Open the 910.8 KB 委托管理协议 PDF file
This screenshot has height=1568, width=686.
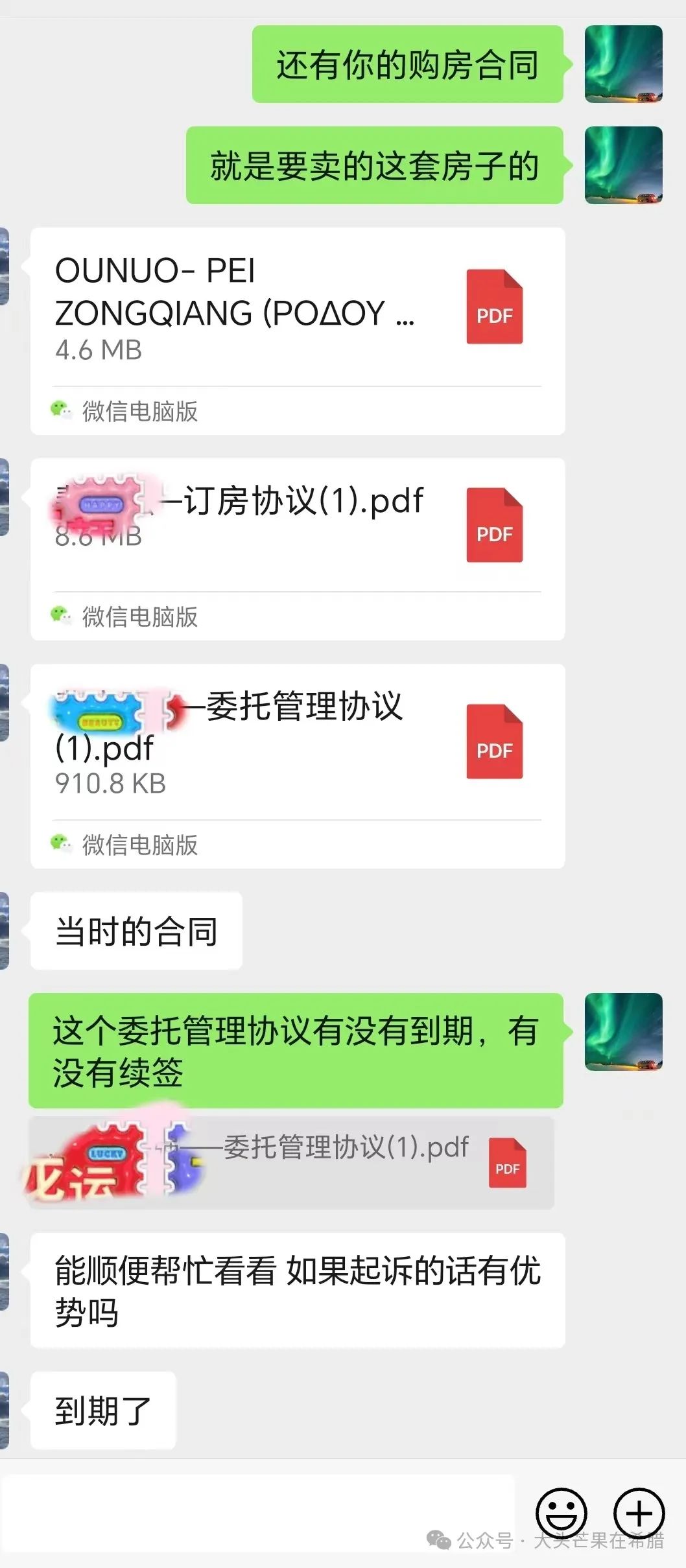(298, 766)
